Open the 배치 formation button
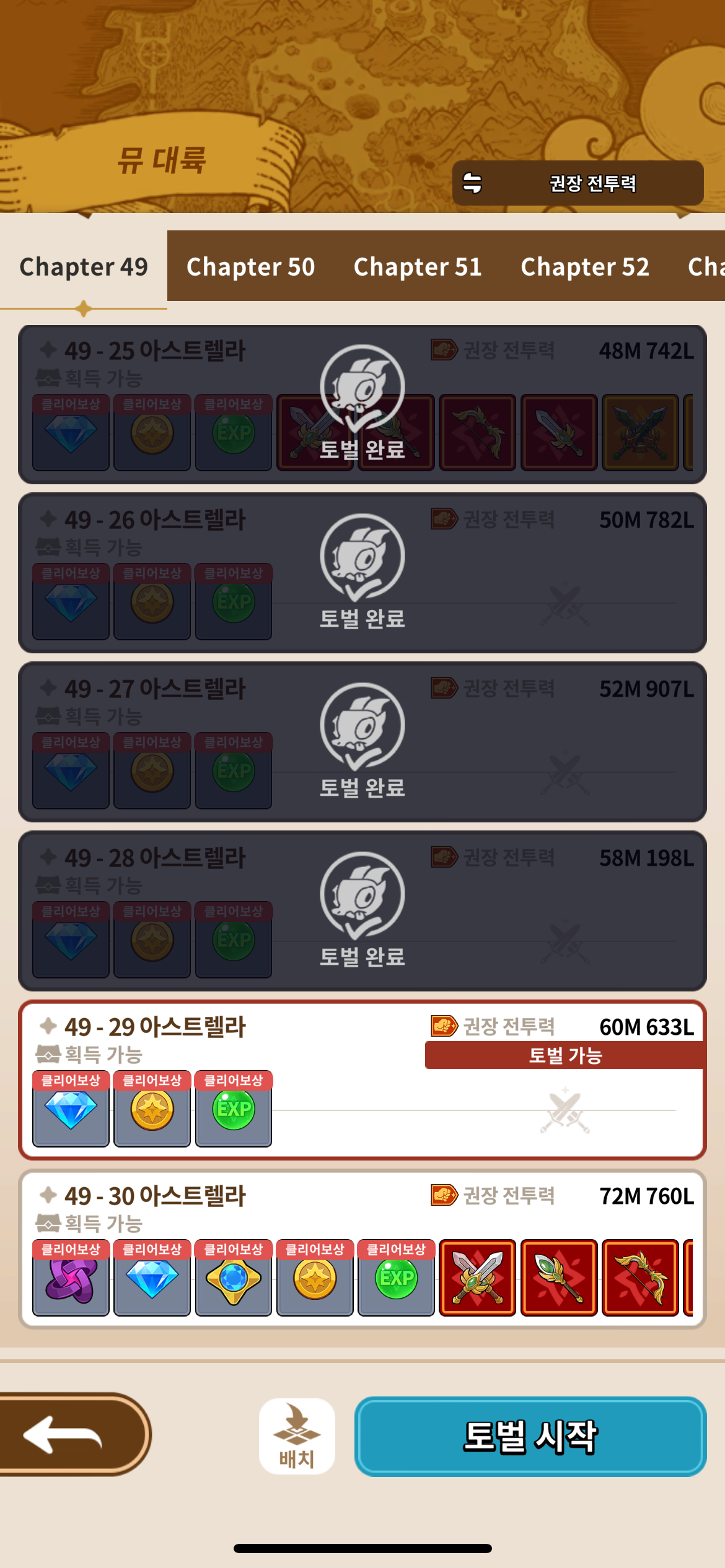This screenshot has width=725, height=1568. click(297, 1436)
